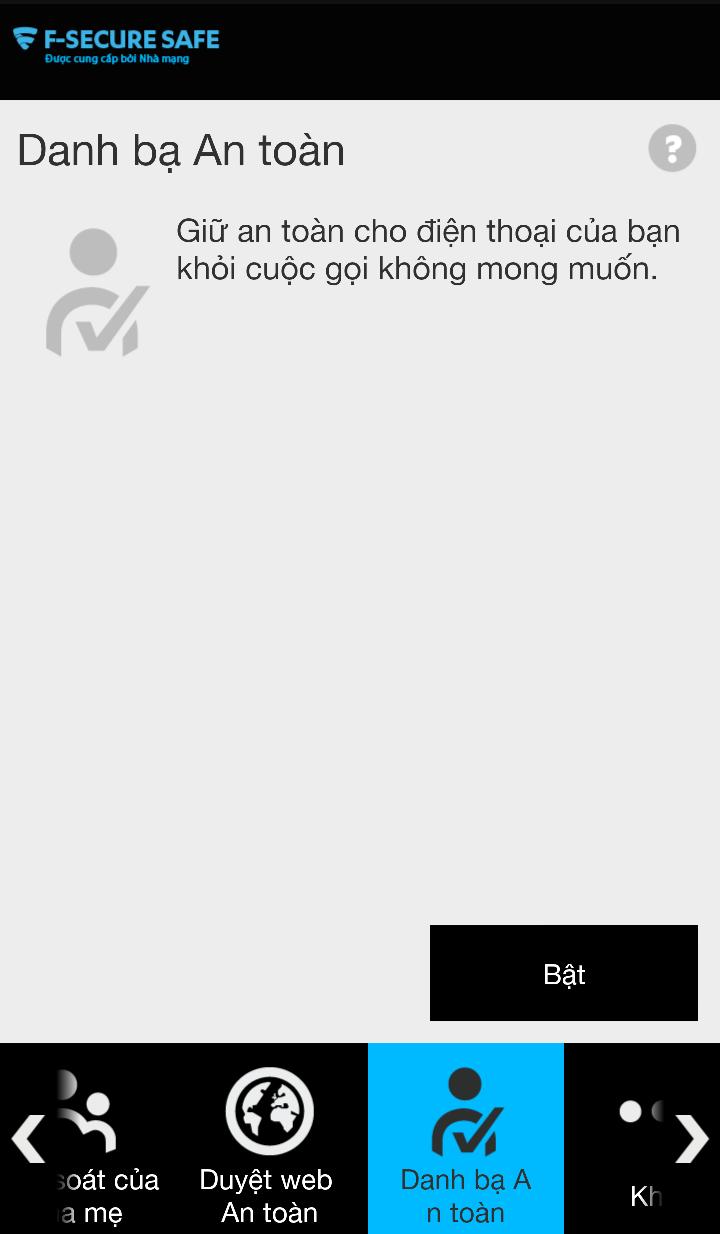
Task: Tap the left arrow for previous tabs
Action: coord(26,1138)
